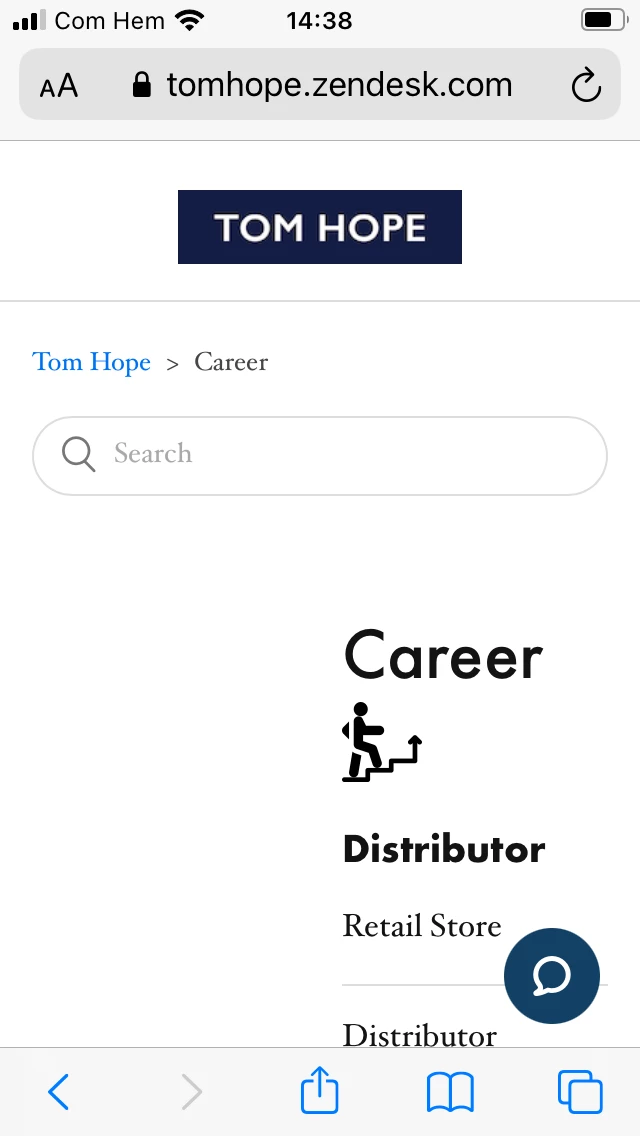Show all open Safari tabs
Image resolution: width=640 pixels, height=1136 pixels.
580,1092
